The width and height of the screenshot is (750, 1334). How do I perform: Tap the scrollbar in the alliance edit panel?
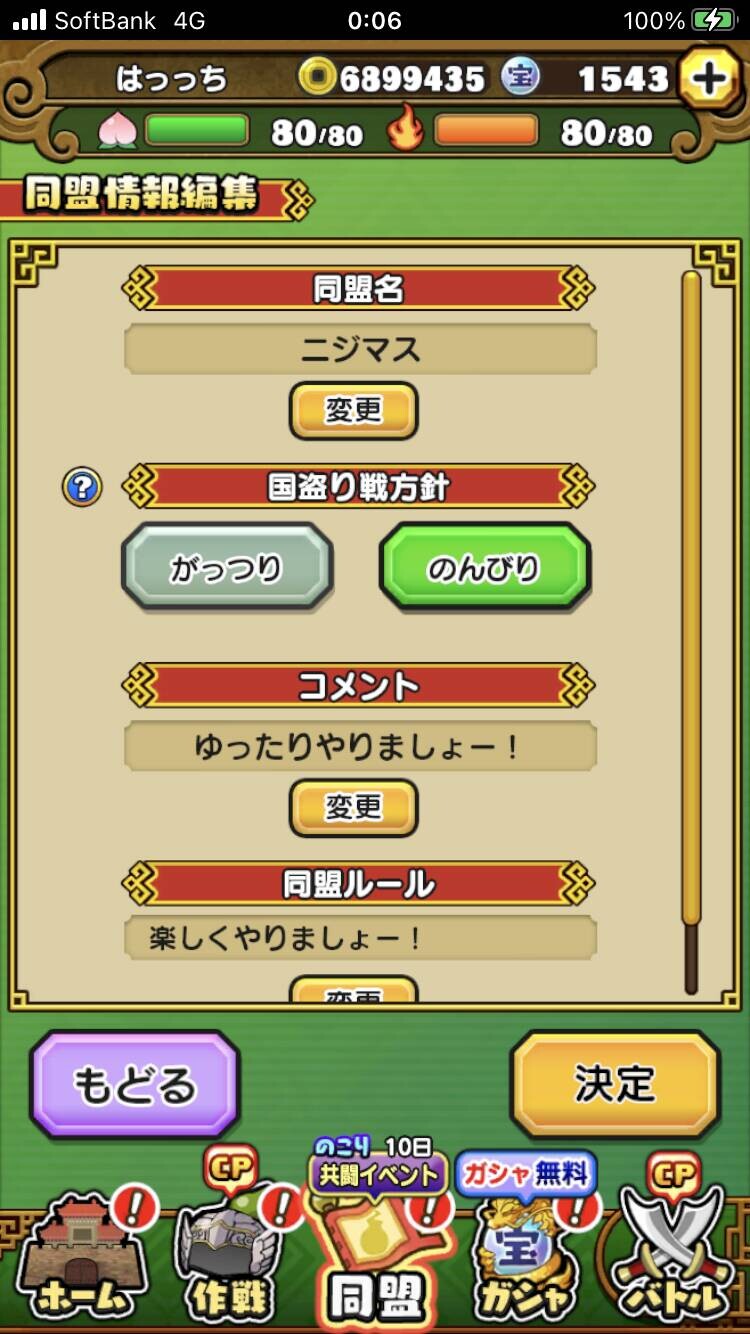coord(691,632)
